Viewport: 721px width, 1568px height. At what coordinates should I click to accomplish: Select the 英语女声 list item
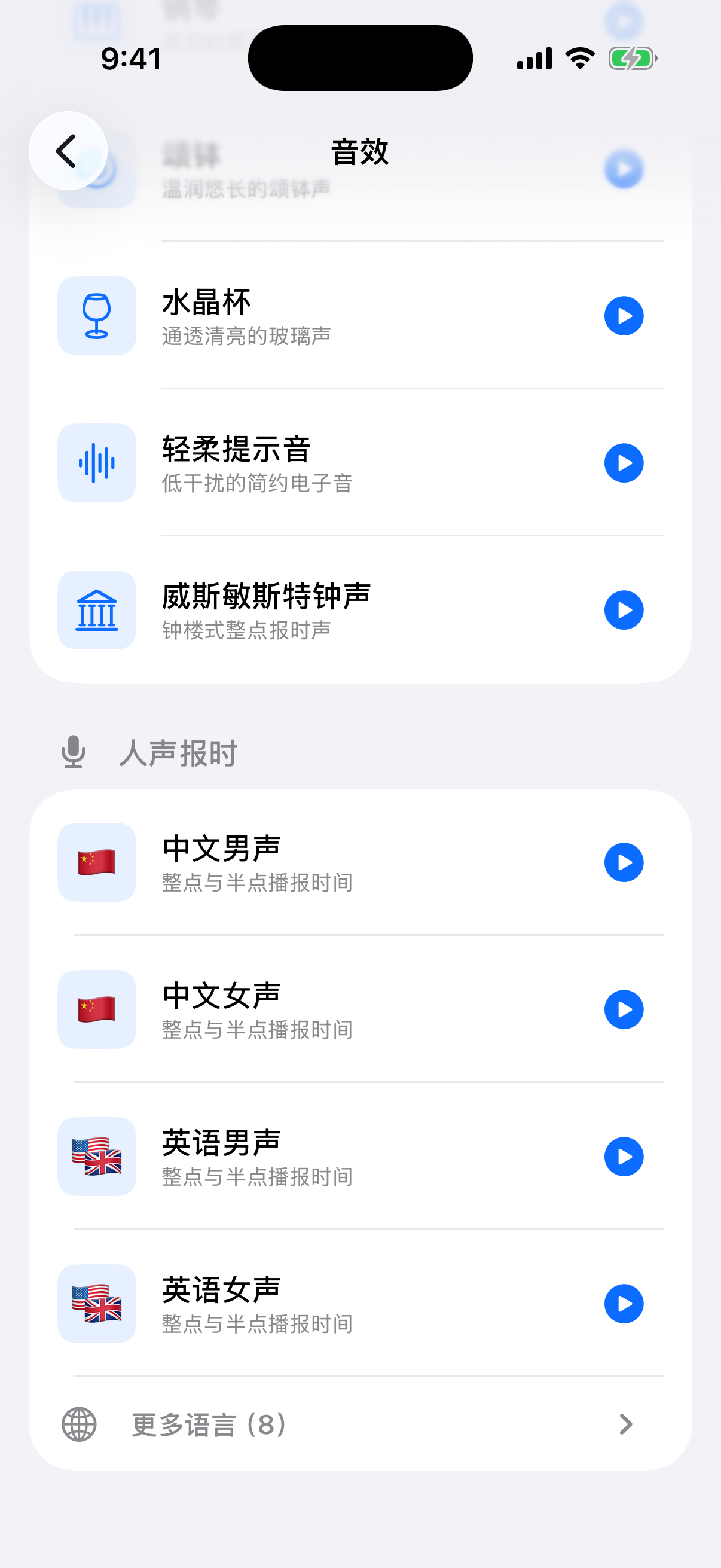[x=304, y=1304]
